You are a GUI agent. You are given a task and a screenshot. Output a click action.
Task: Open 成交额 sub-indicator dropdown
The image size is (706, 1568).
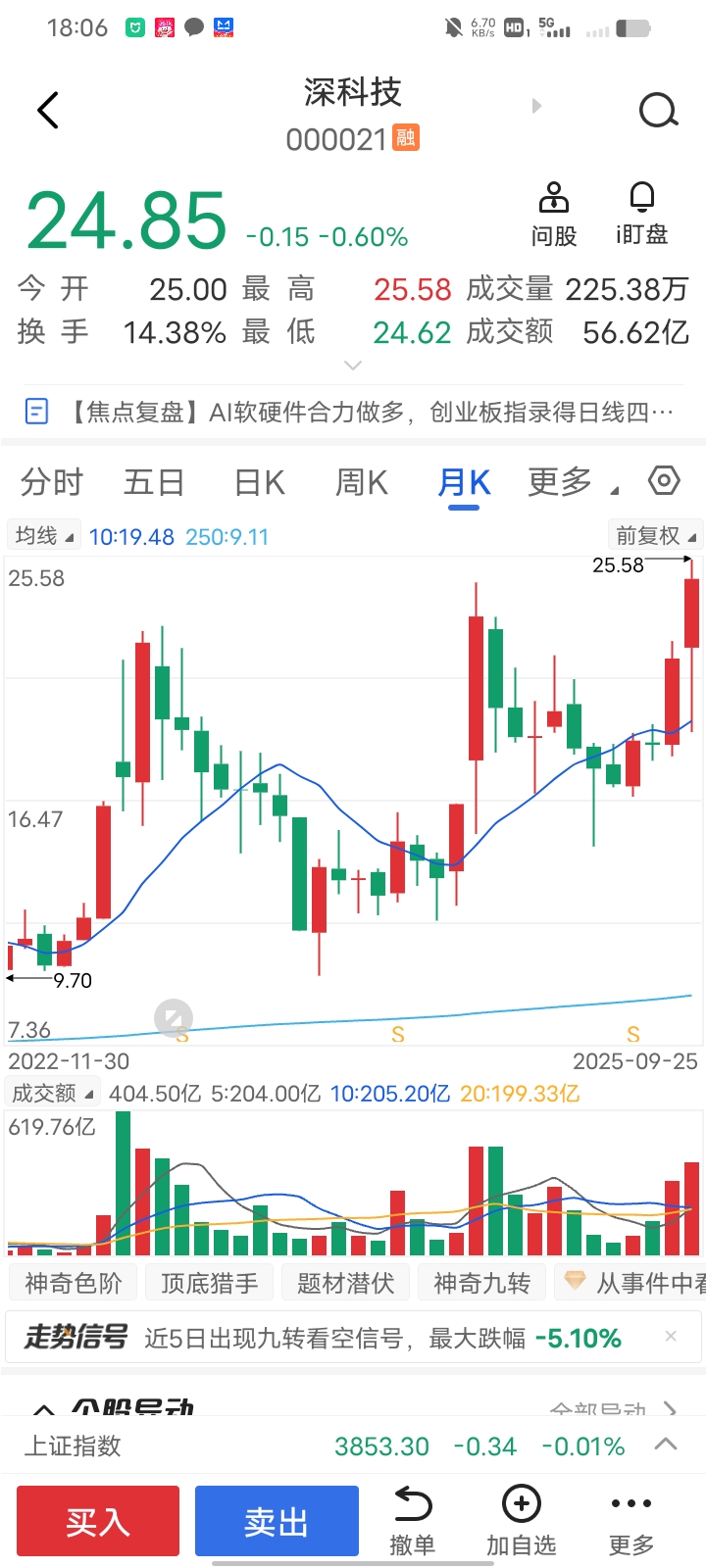click(x=53, y=1093)
